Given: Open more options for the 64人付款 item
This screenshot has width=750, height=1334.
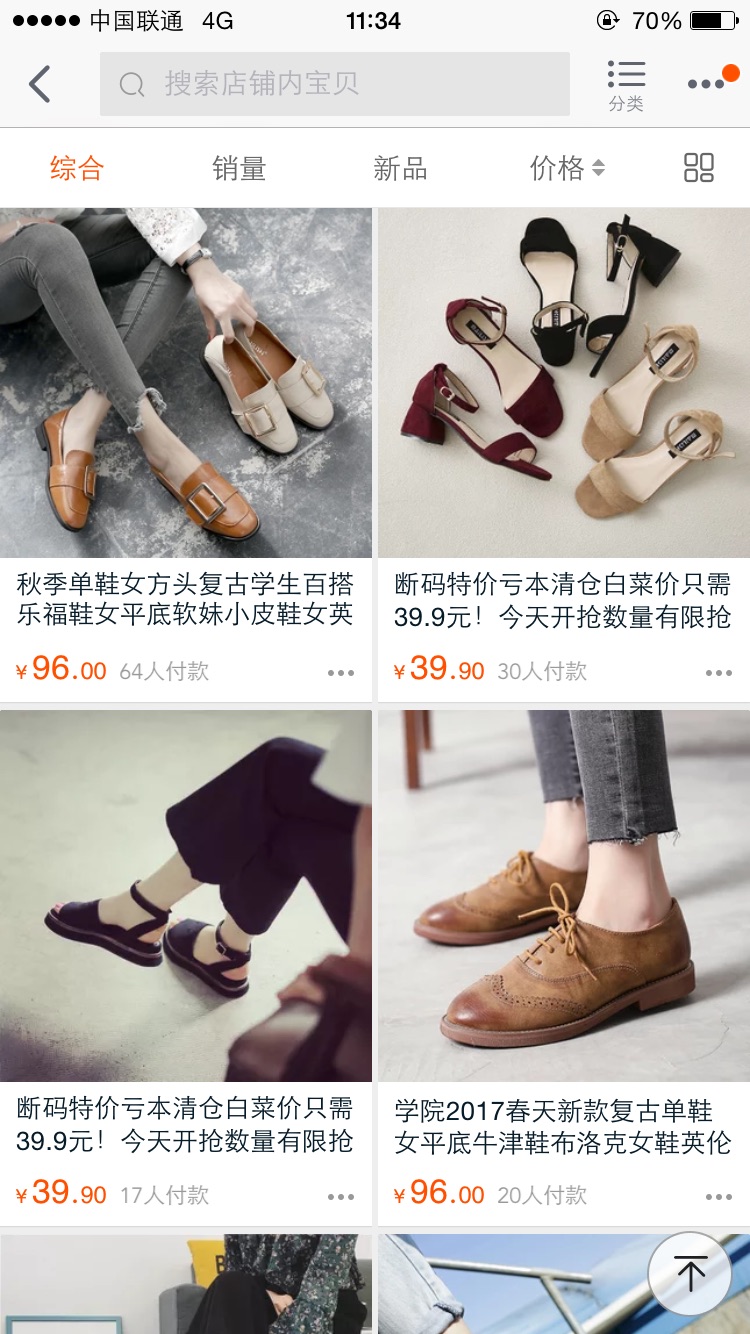Looking at the screenshot, I should (x=341, y=673).
